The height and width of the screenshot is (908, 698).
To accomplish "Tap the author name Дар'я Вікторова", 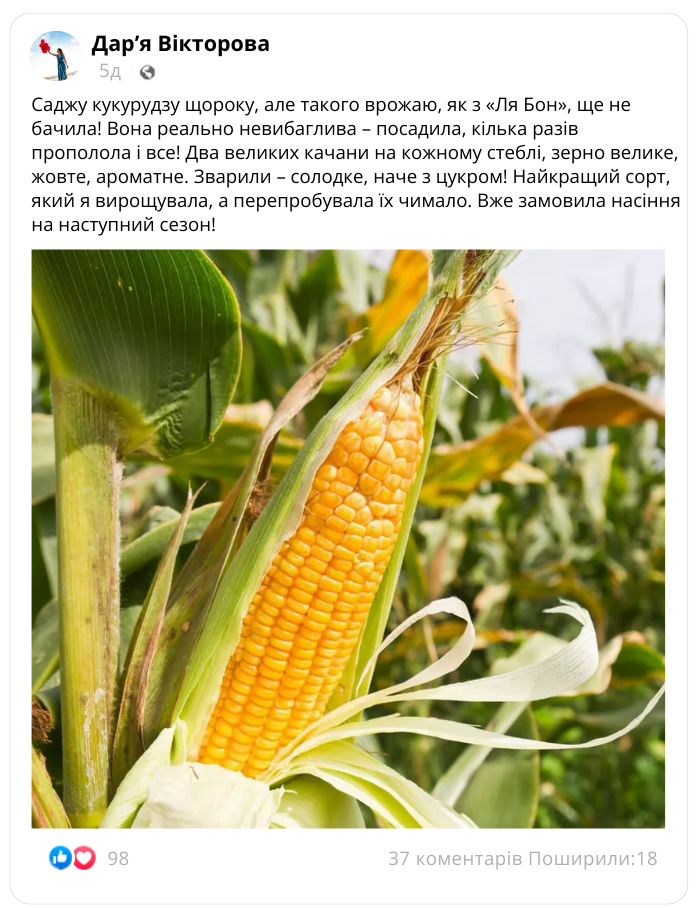I will pos(180,44).
